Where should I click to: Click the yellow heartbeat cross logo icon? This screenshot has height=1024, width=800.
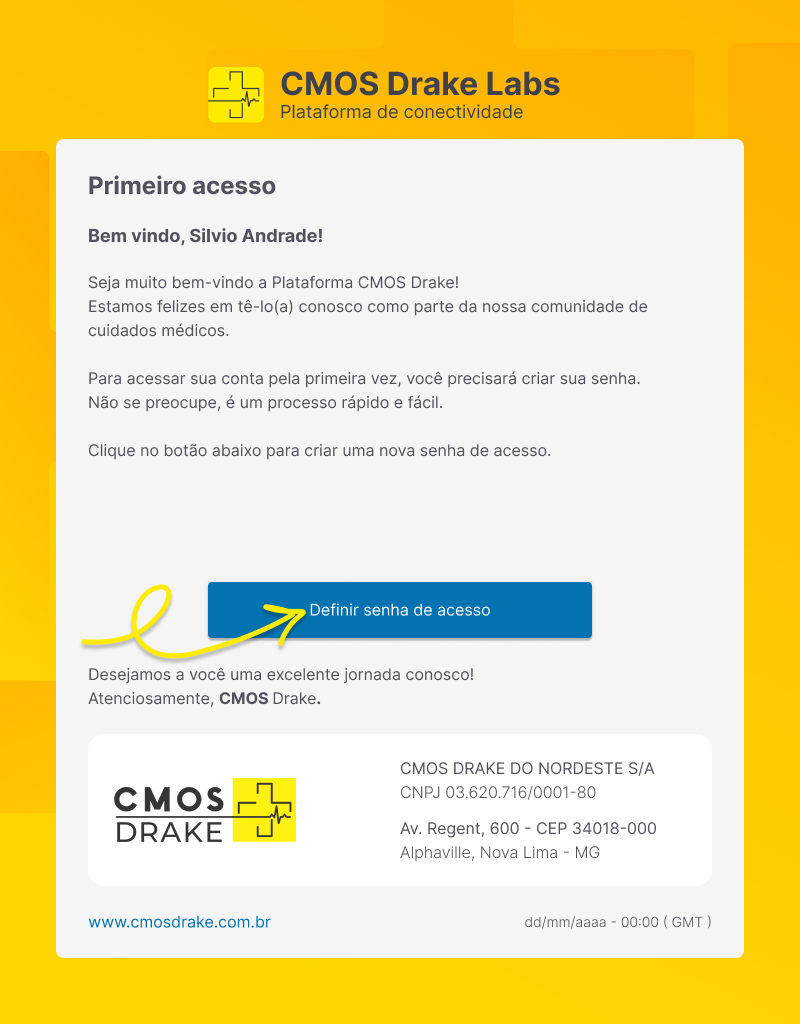234,94
